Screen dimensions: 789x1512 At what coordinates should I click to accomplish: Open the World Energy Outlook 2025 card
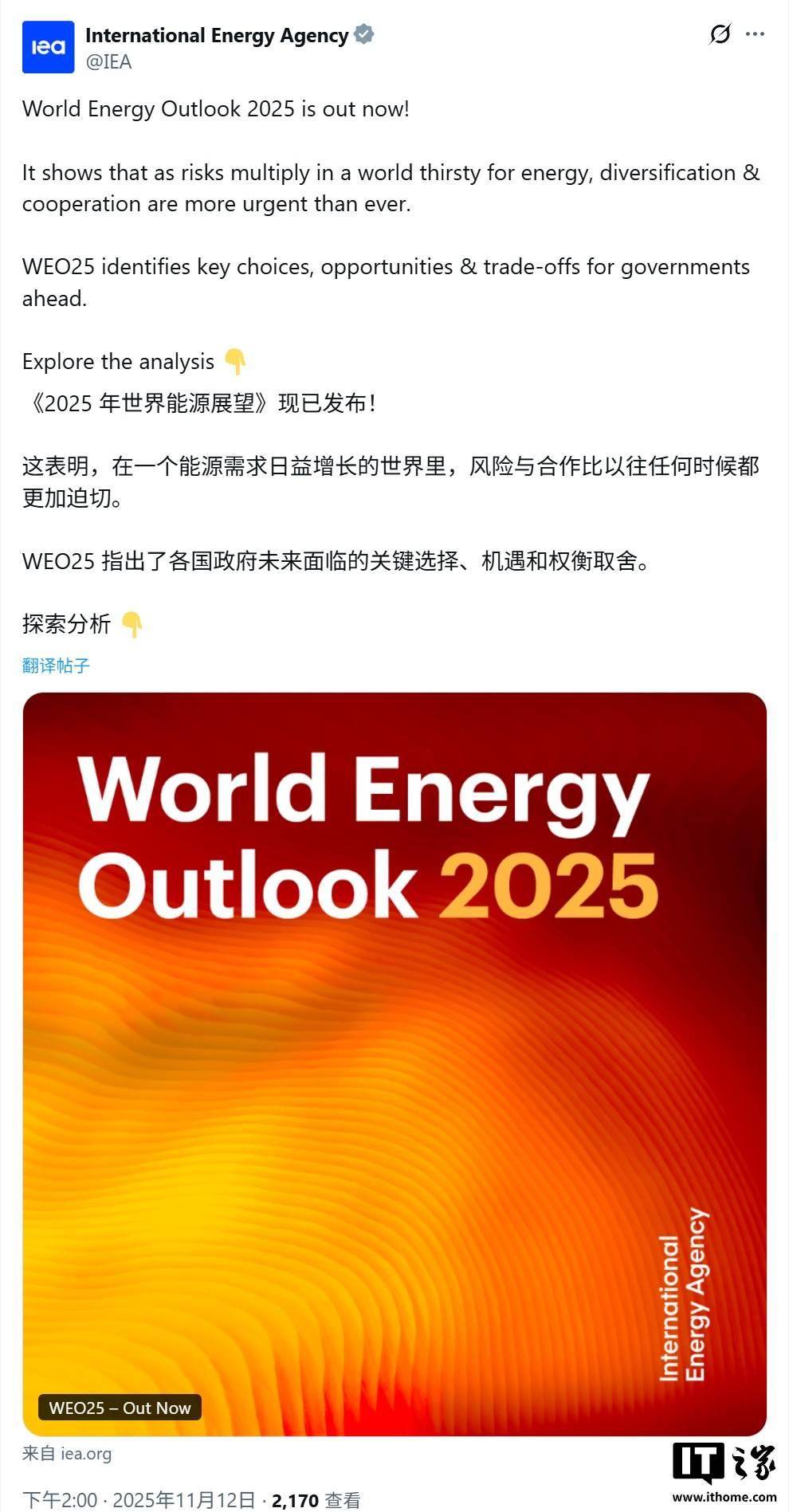point(394,1064)
